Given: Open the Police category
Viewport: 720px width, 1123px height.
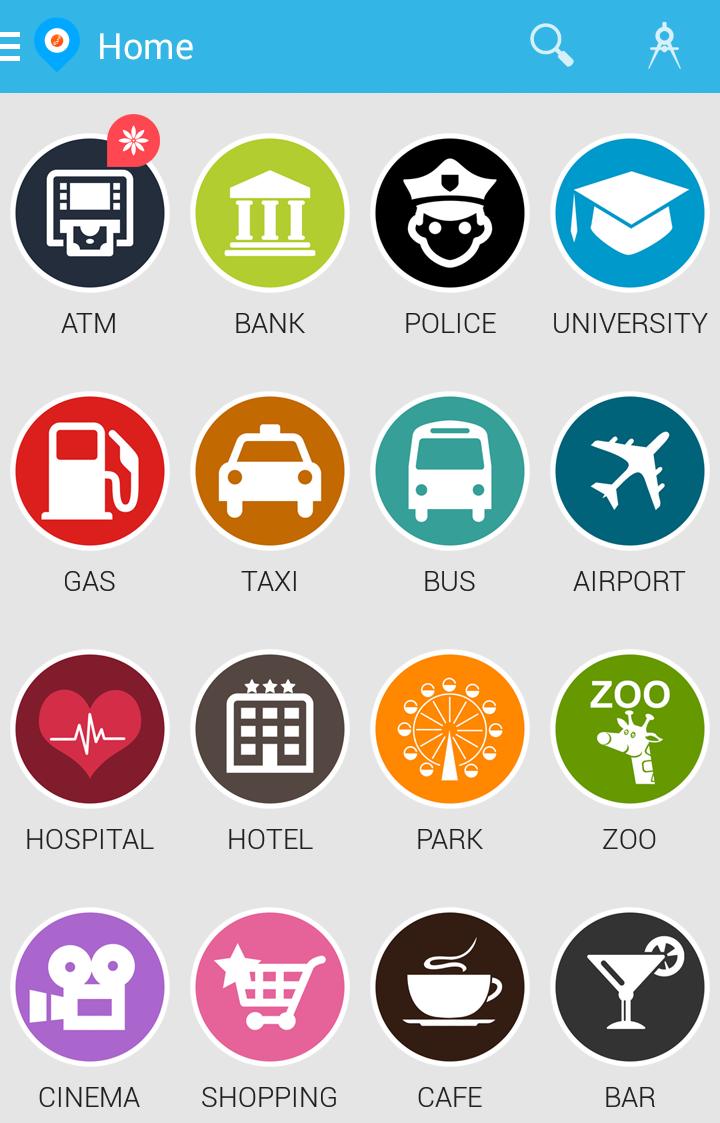Looking at the screenshot, I should [450, 213].
